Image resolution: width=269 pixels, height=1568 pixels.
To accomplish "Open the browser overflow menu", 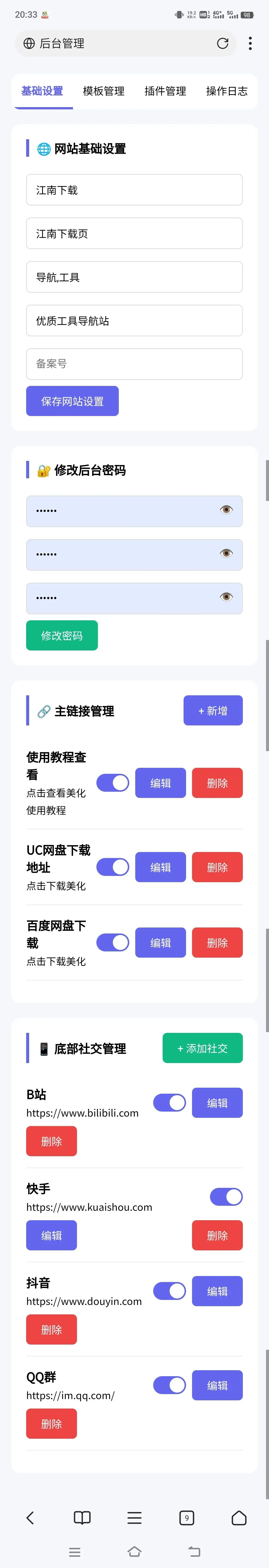I will [x=250, y=43].
